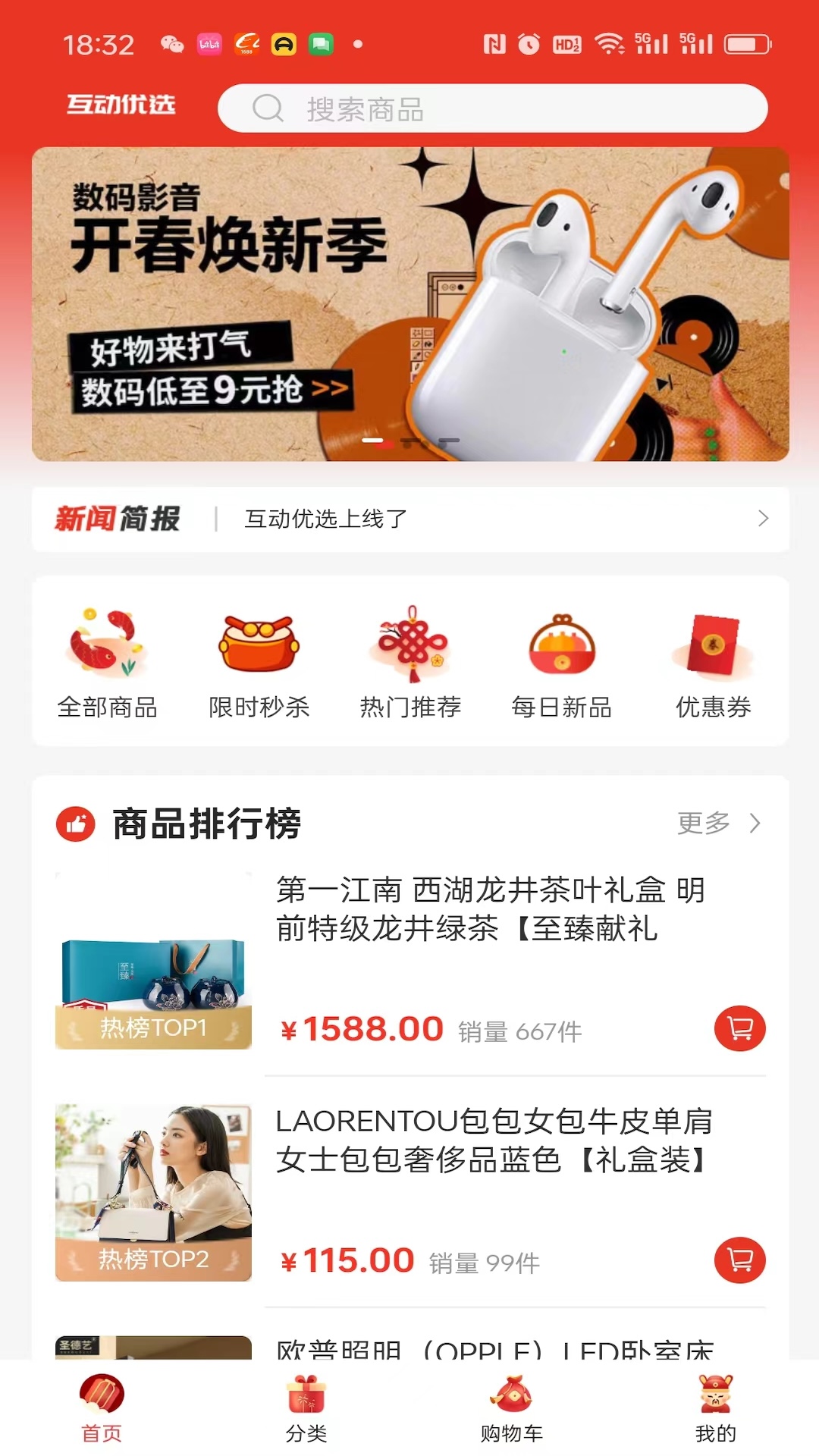
Task: Add 西湖龙井茶叶礼盒 to cart via cart icon
Action: [740, 1029]
